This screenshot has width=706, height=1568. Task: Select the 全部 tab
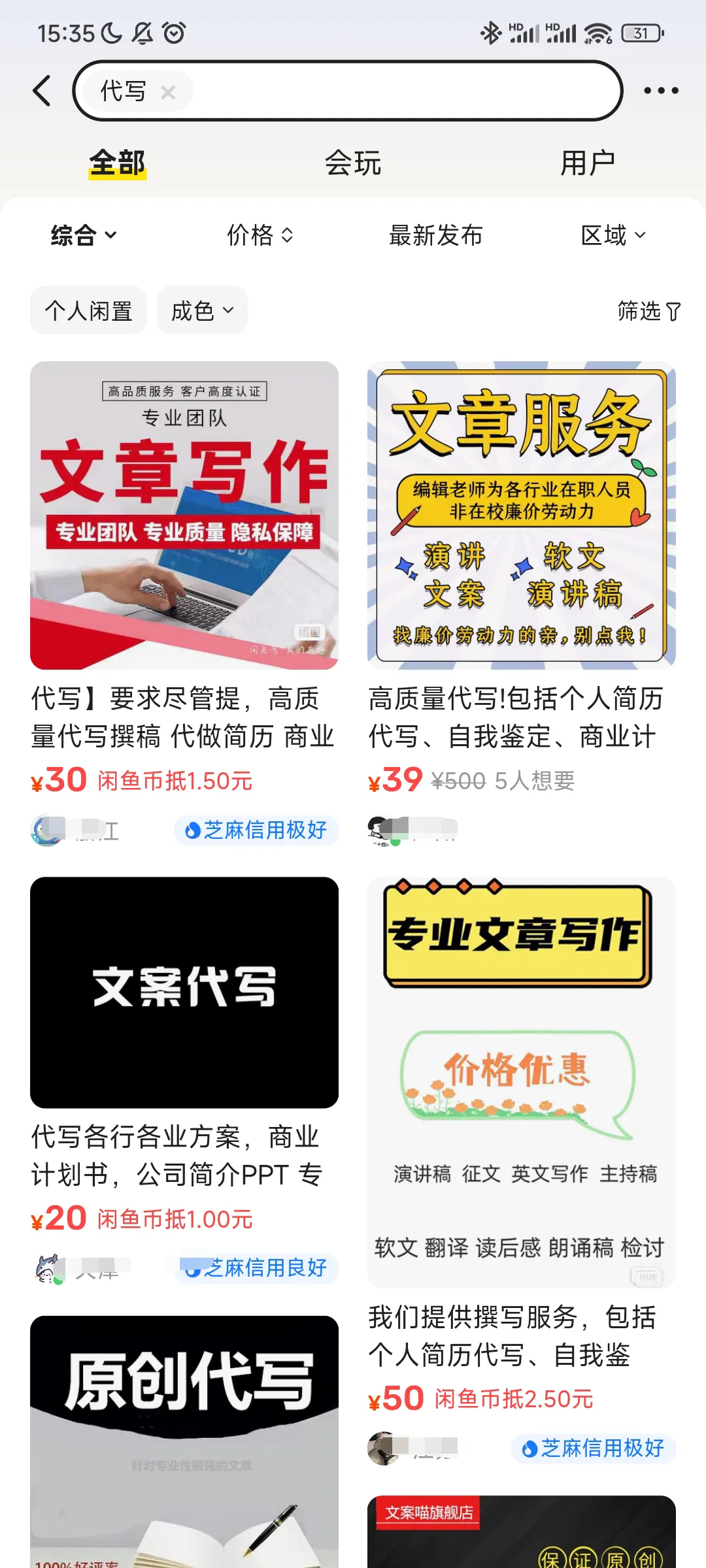coord(118,163)
